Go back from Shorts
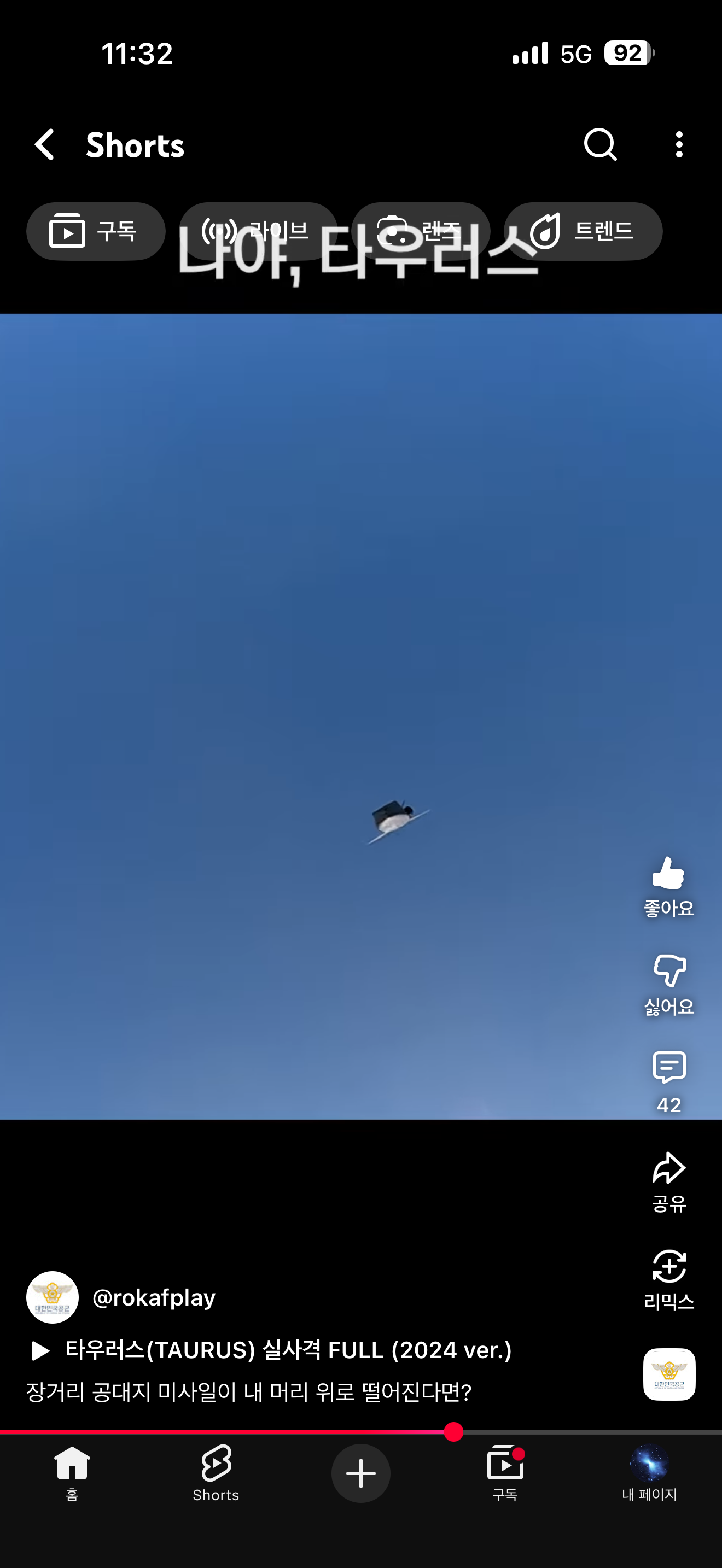 pyautogui.click(x=45, y=145)
